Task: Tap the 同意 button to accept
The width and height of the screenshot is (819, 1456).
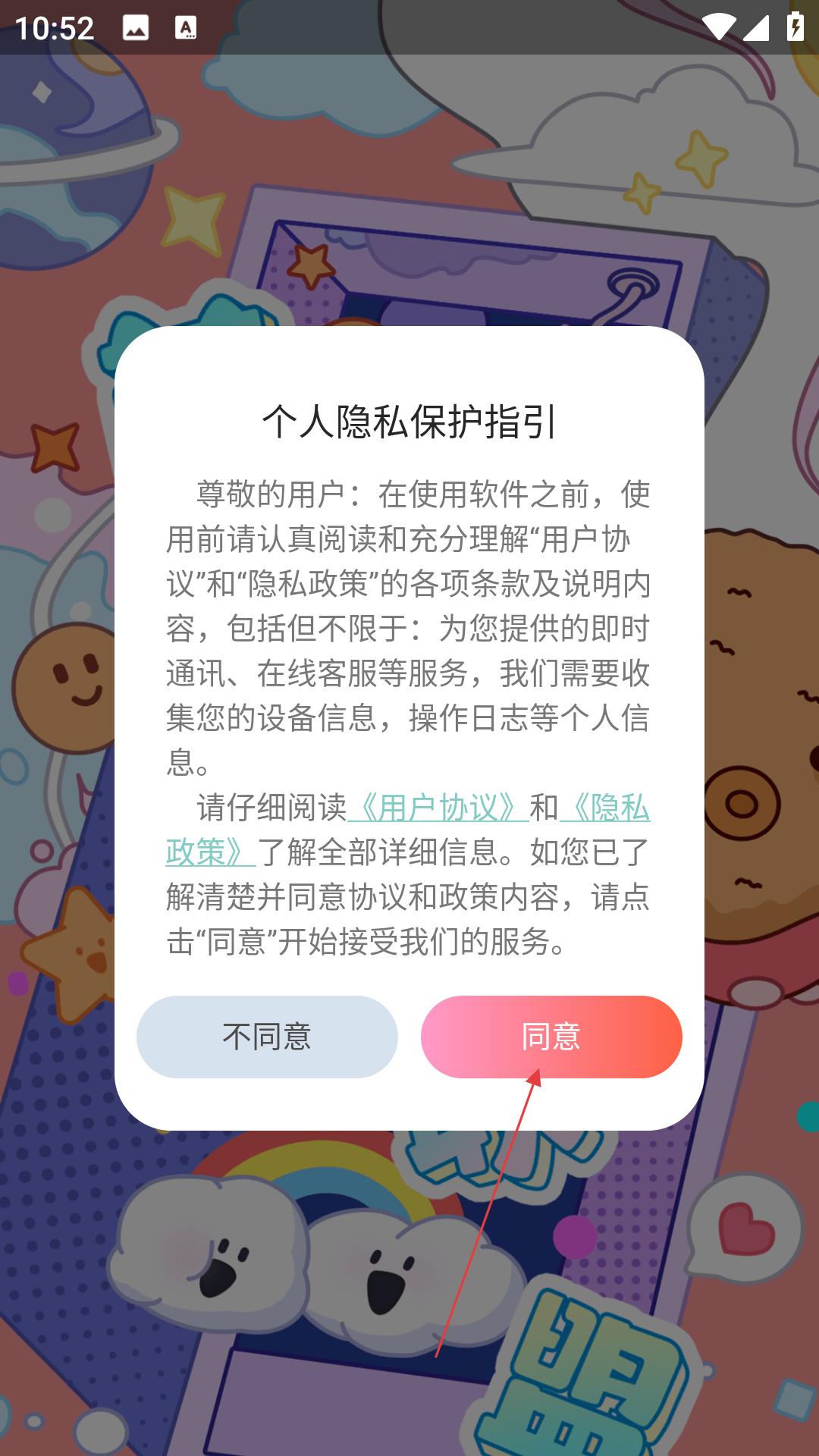Action: click(x=551, y=1037)
